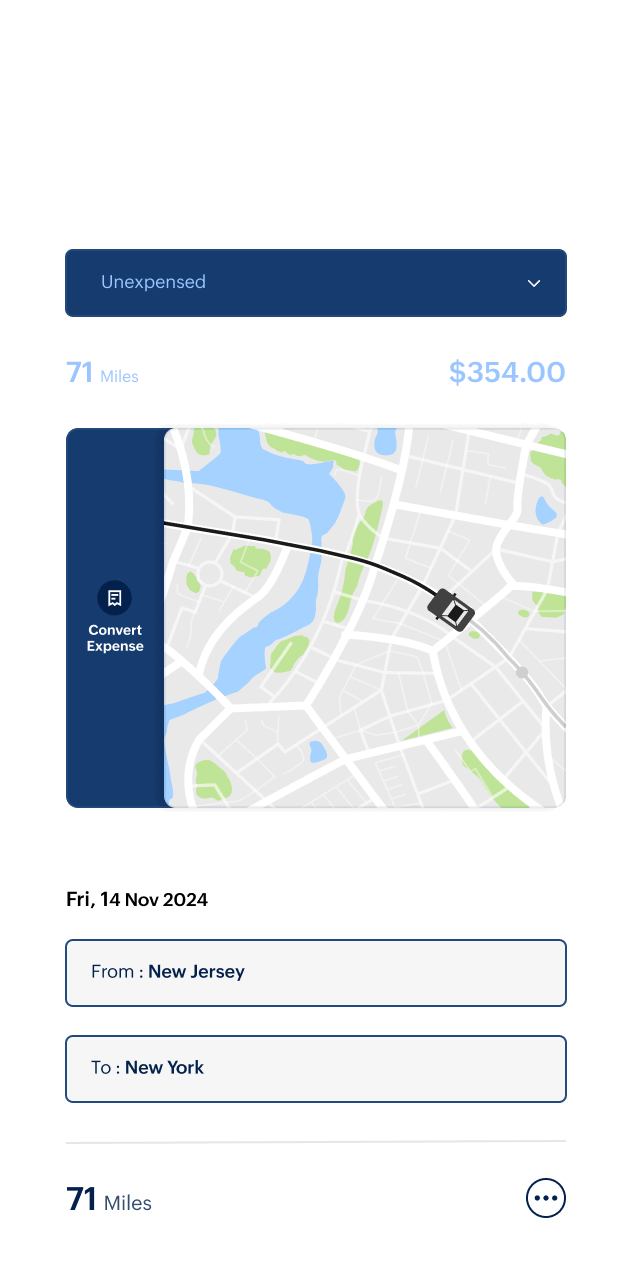Expand the Unexpensed status dropdown
This screenshot has height=1282, width=632.
(316, 283)
